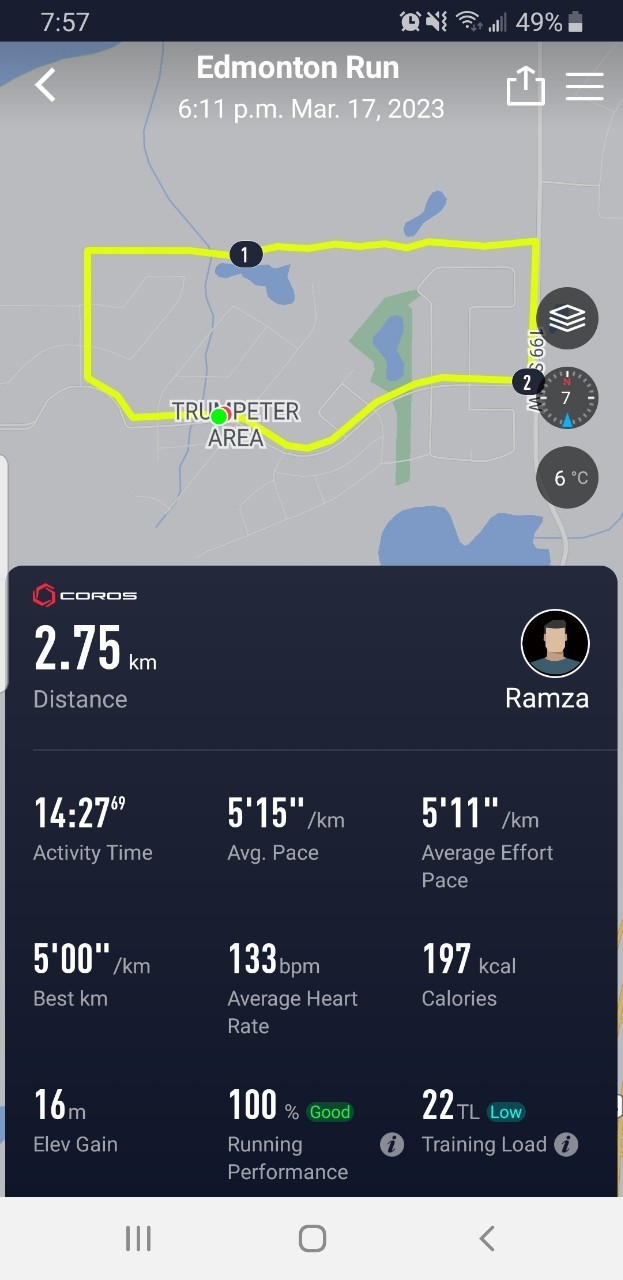This screenshot has height=1280, width=623.
Task: Show info about Running Performance
Action: click(392, 1145)
